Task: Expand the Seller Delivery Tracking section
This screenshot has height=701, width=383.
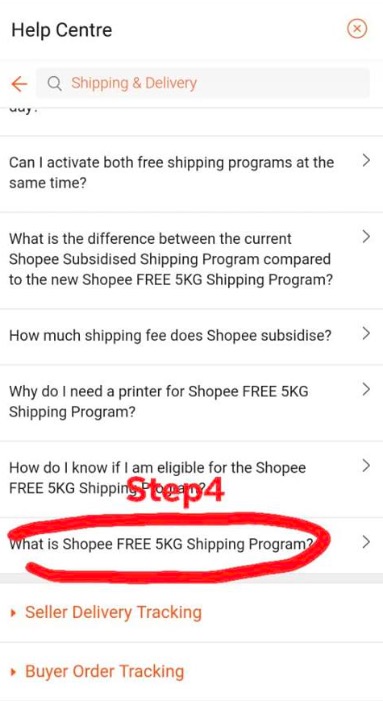Action: click(191, 612)
